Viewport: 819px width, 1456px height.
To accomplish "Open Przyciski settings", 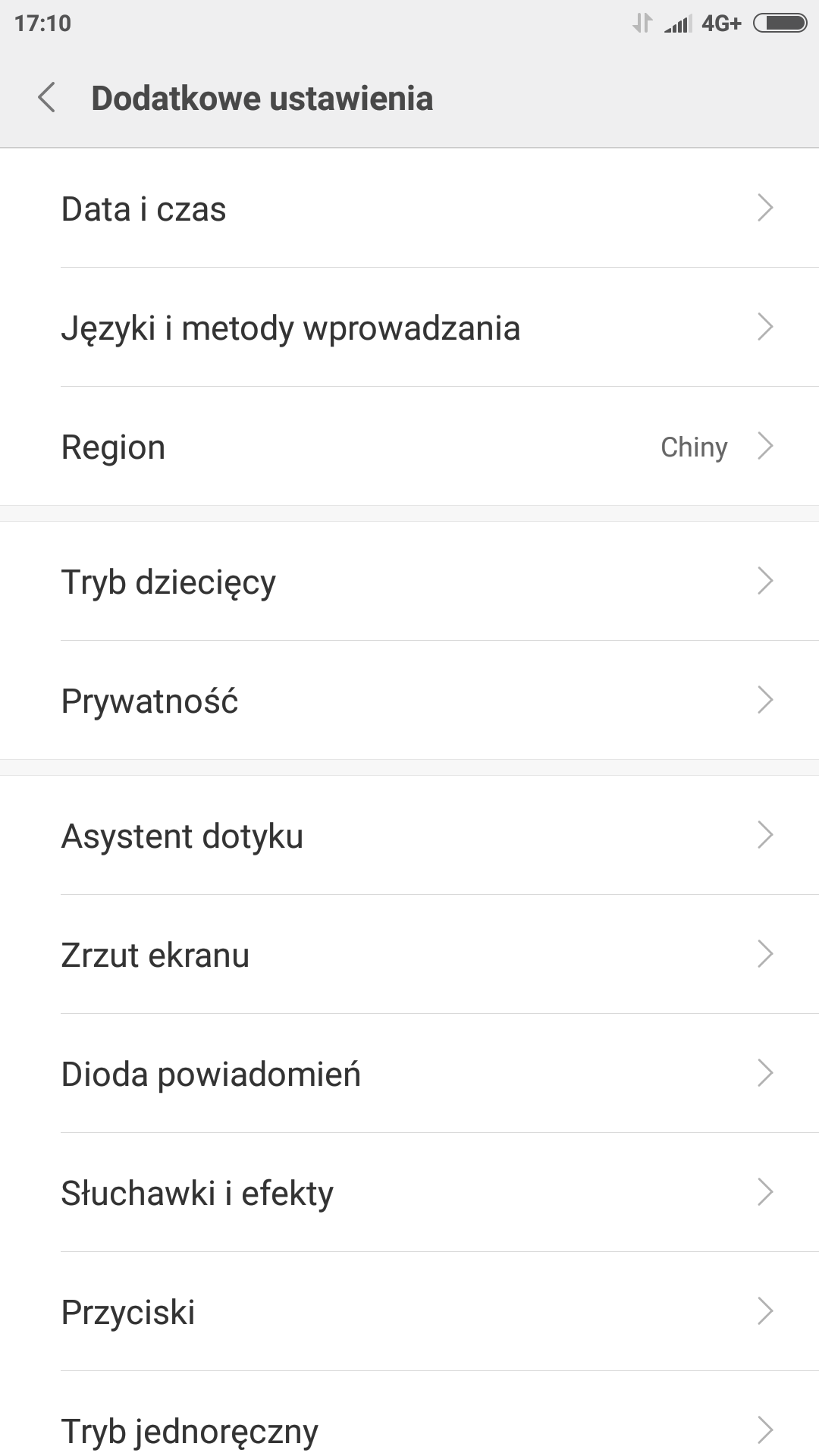I will pos(409,1312).
